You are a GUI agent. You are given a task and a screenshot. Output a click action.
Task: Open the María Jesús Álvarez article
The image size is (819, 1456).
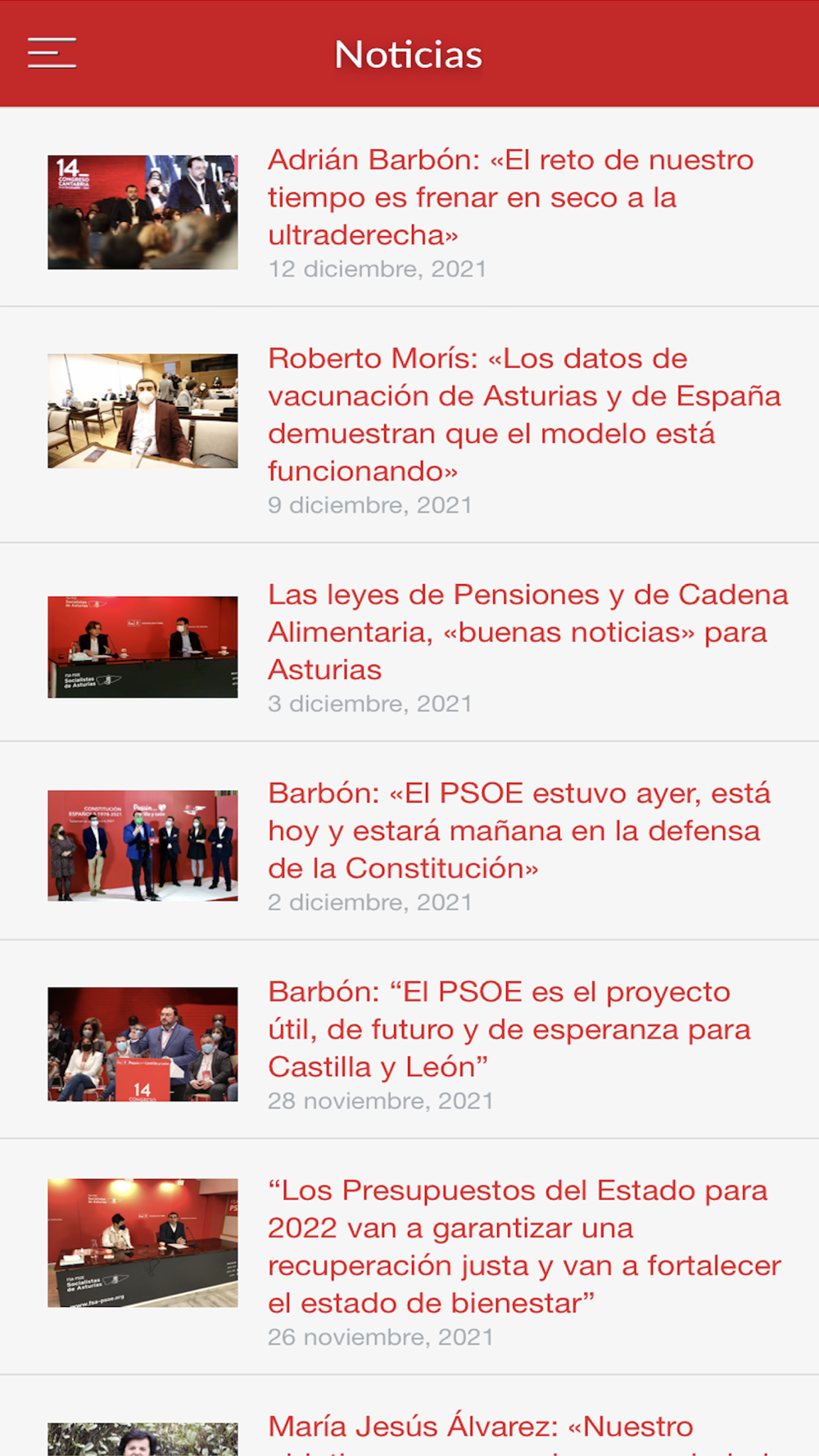point(480,1427)
